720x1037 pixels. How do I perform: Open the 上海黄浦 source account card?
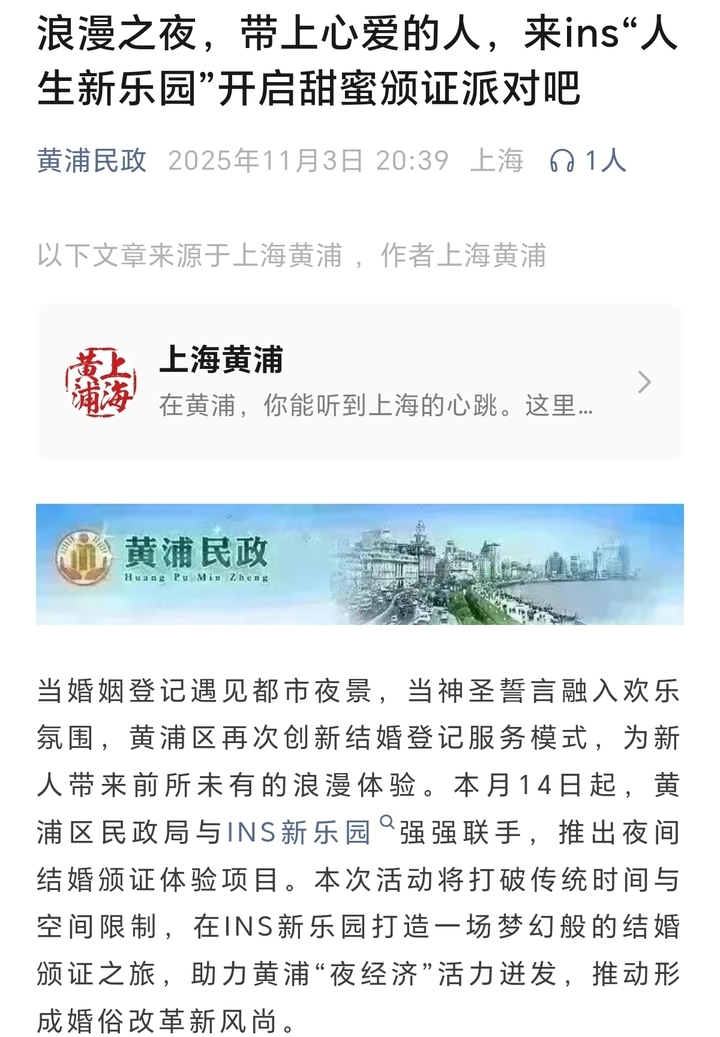coord(360,382)
